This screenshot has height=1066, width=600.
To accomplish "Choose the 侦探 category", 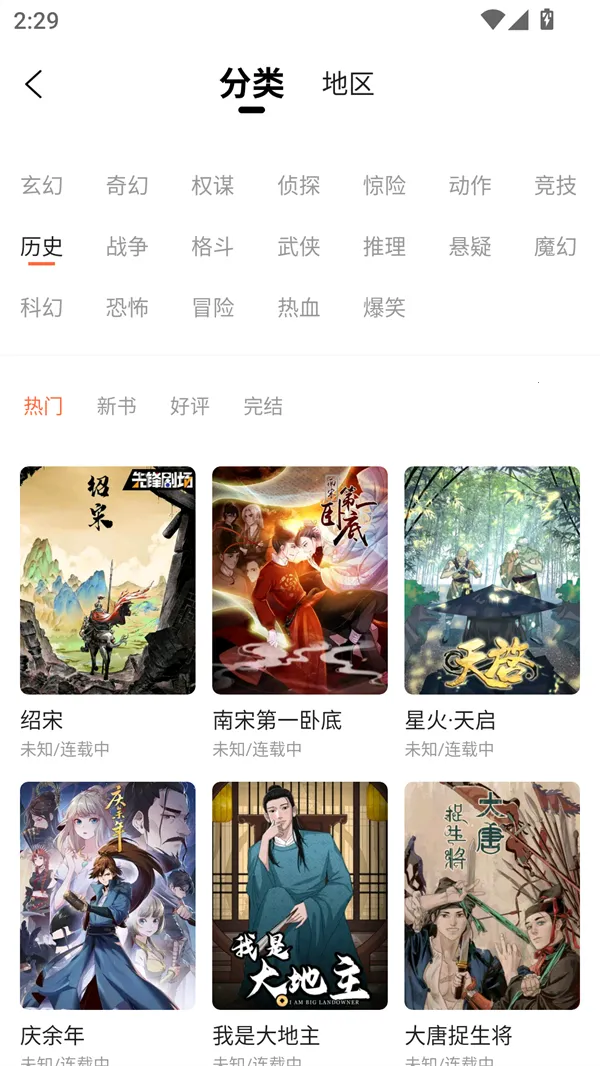I will (x=299, y=185).
